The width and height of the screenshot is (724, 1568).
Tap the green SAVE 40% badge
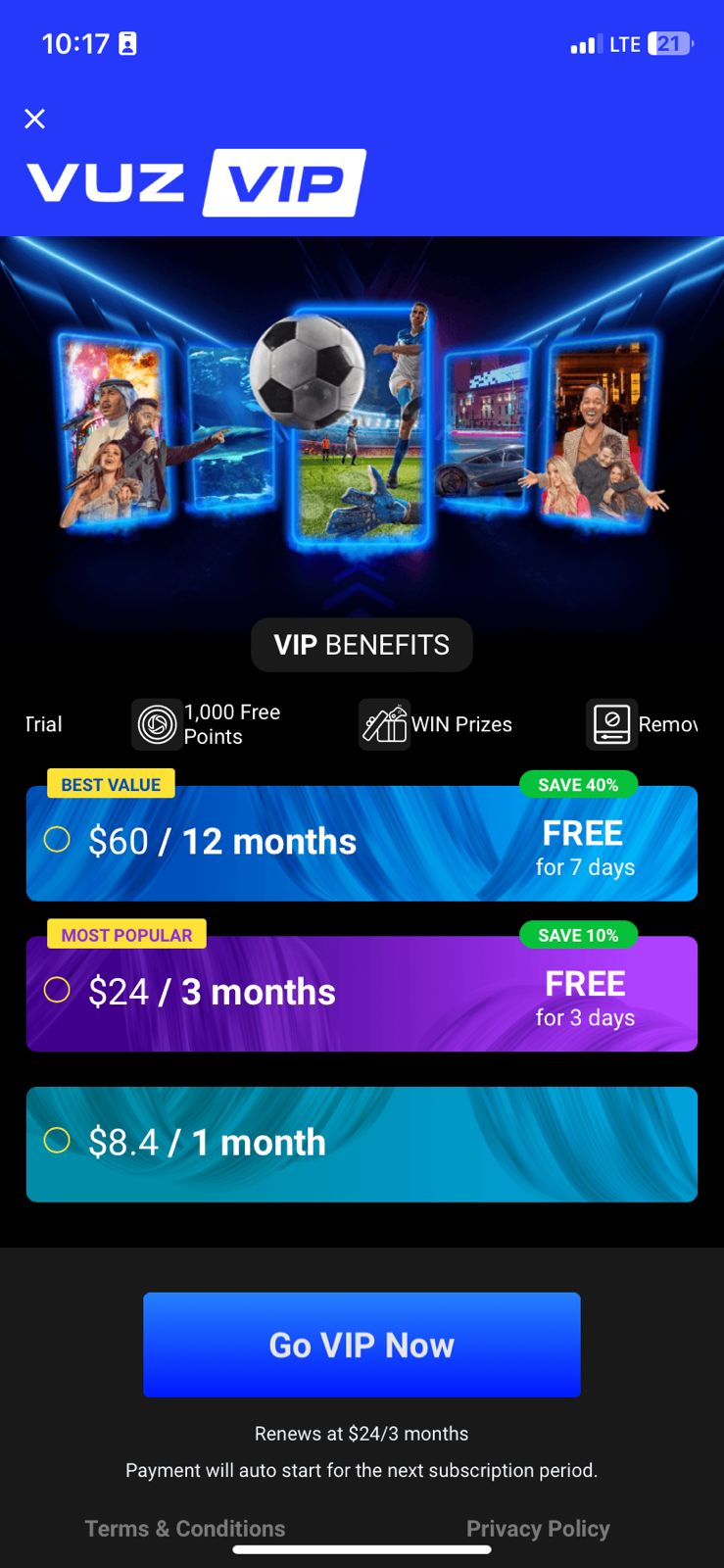point(578,784)
